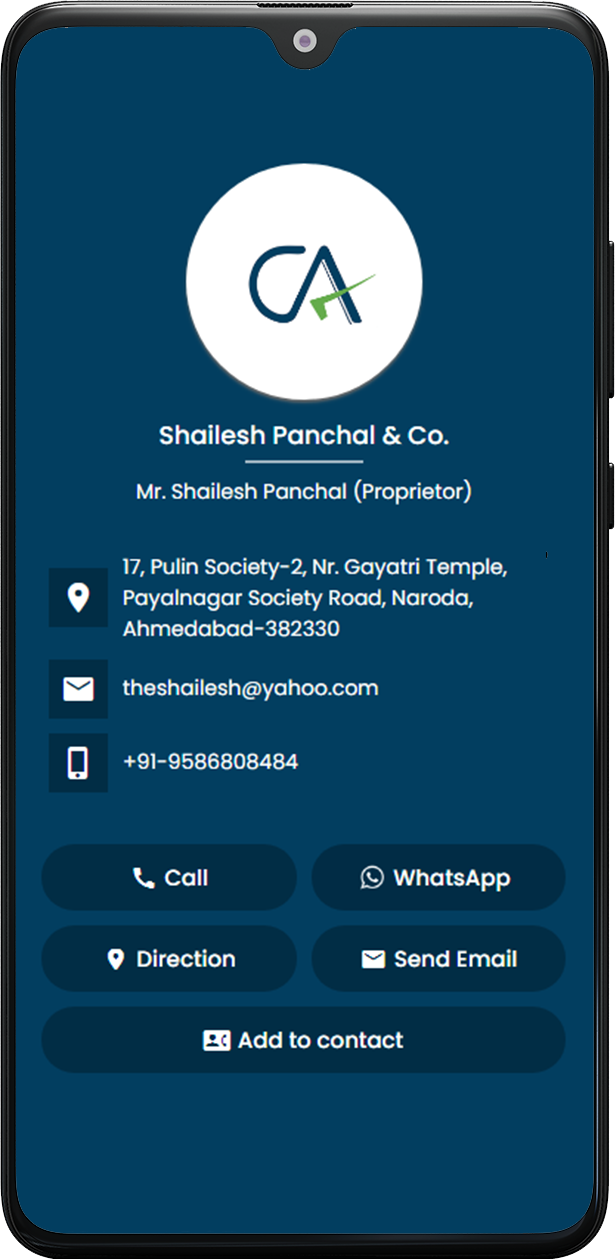This screenshot has height=1259, width=615.
Task: Open chat via the WhatsApp button
Action: [x=438, y=877]
